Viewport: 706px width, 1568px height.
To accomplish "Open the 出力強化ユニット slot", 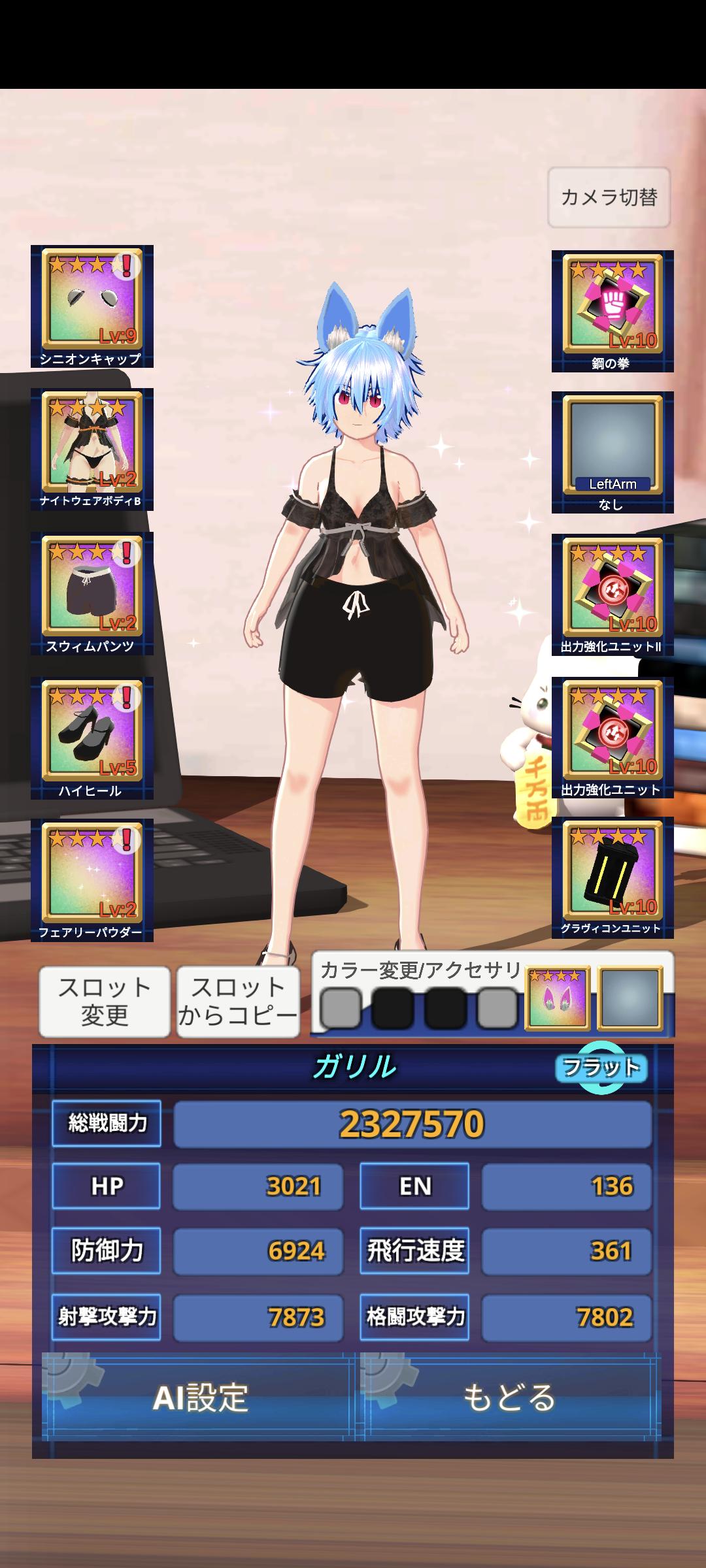I will pos(613,737).
